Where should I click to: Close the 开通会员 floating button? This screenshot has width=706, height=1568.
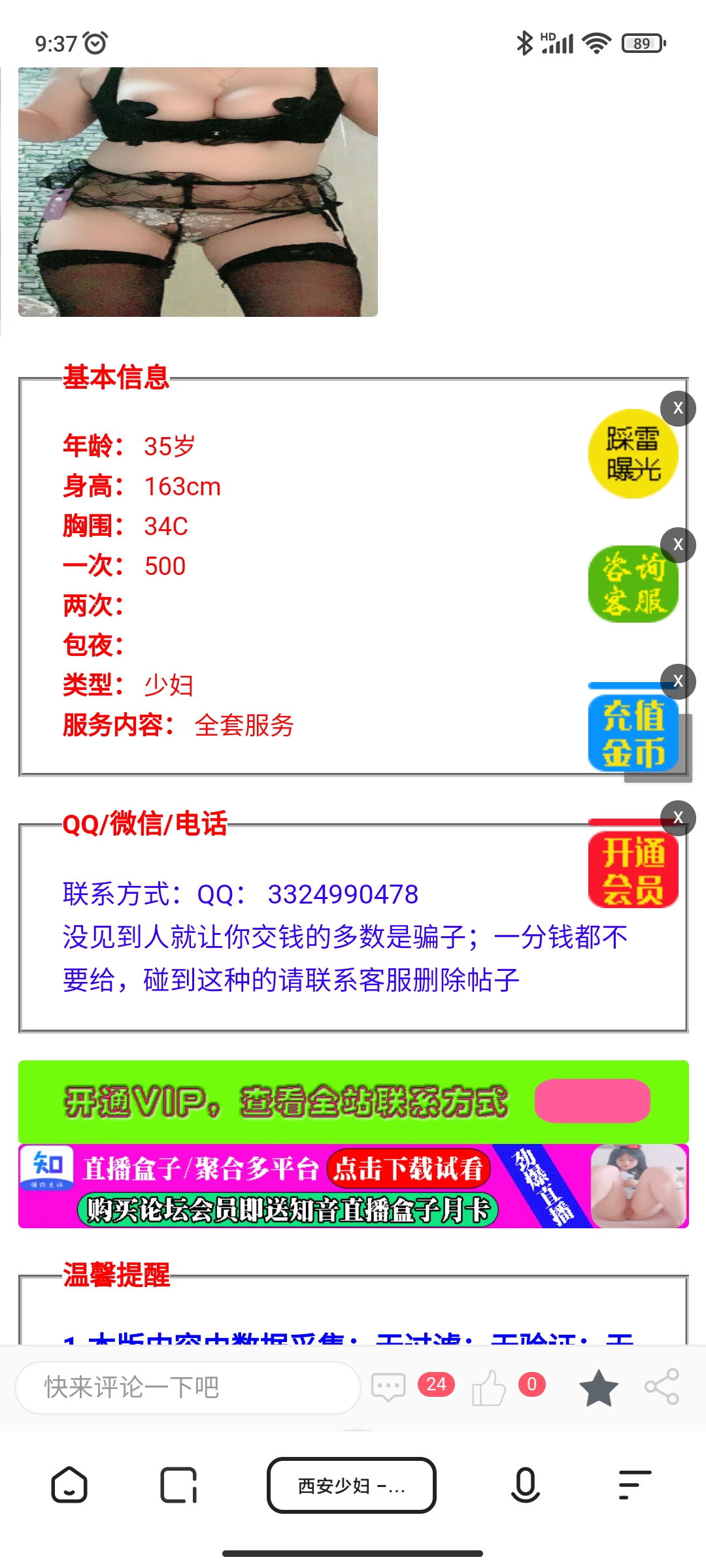pos(678,817)
